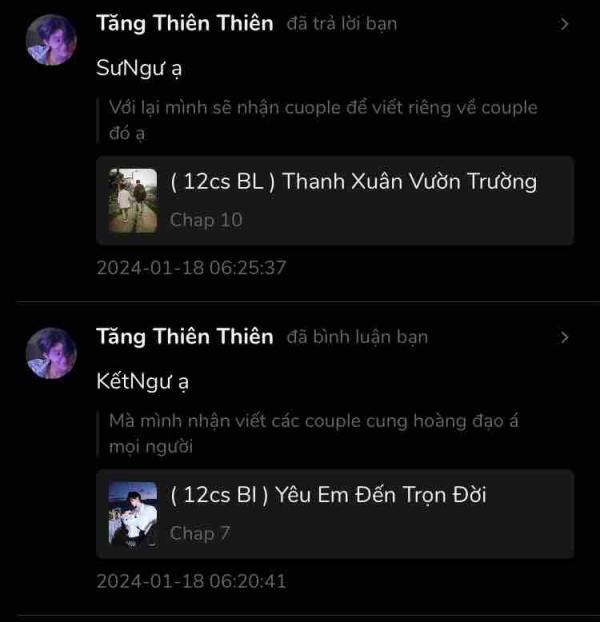
Task: View Tăng Thiên Thiên's avatar on the reply
Action: [51, 40]
